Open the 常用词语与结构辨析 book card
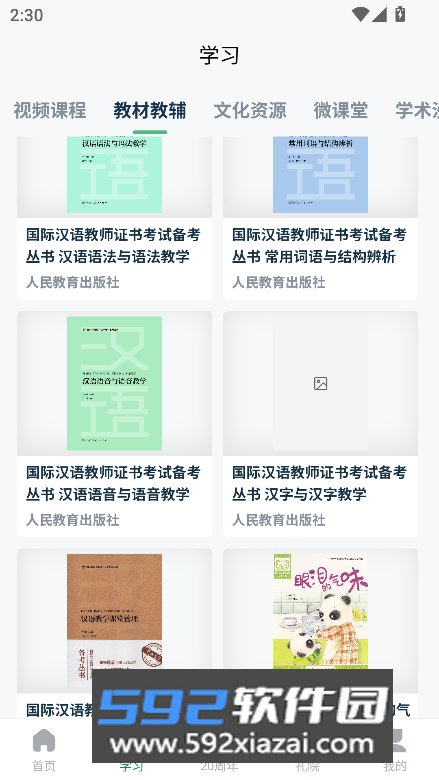The width and height of the screenshot is (439, 780). tap(320, 218)
